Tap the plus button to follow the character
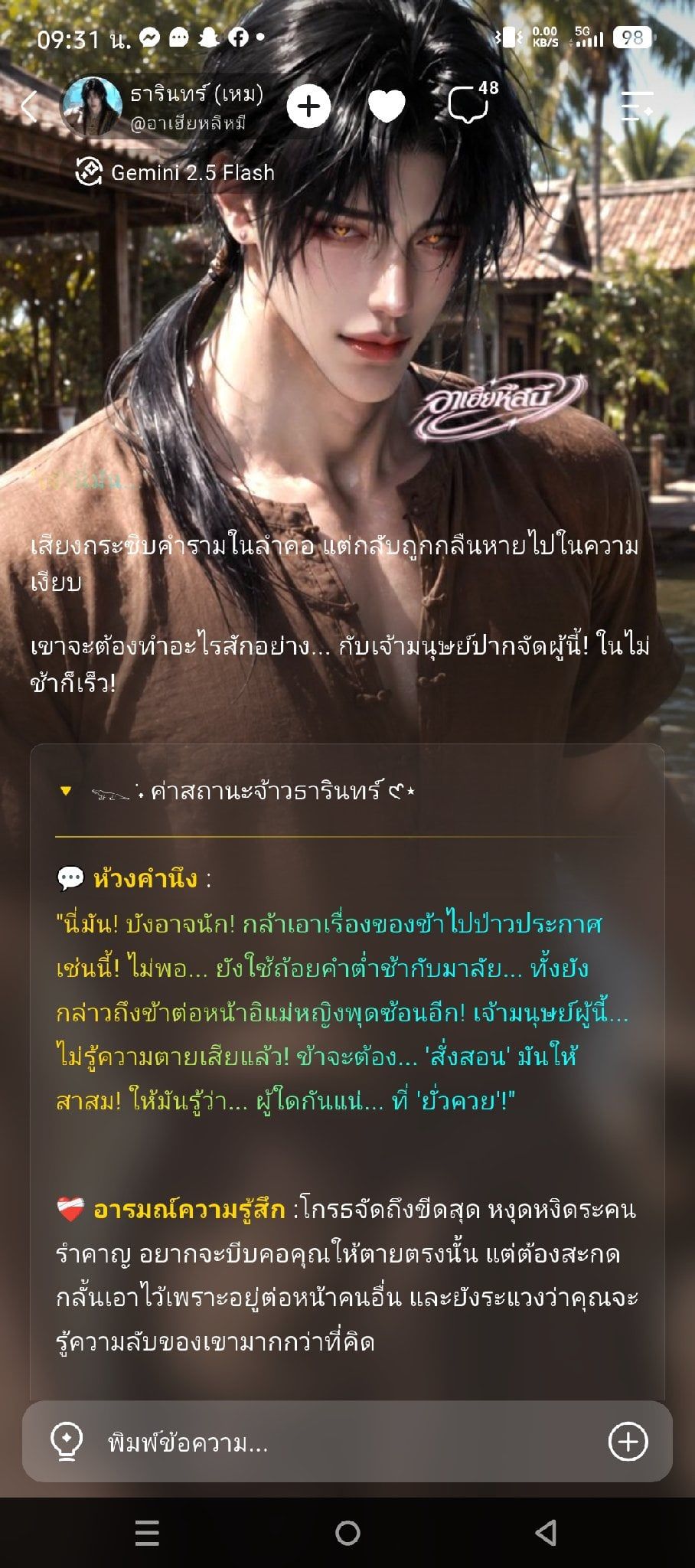The width and height of the screenshot is (695, 1568). (x=308, y=106)
